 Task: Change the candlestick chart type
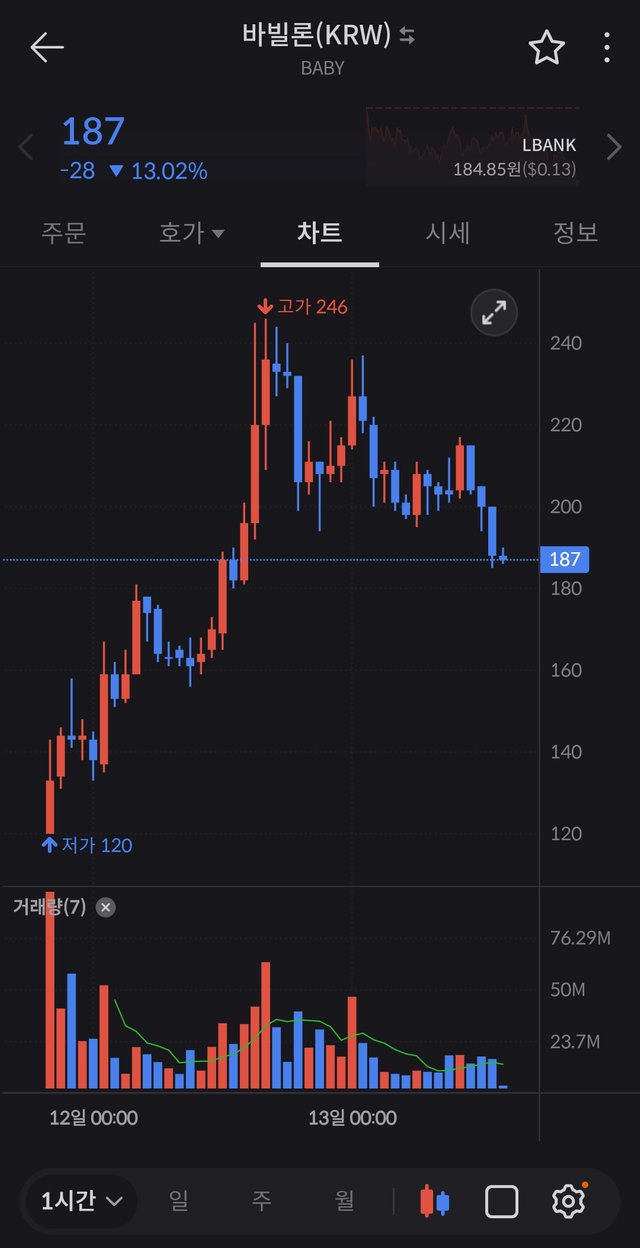435,1201
